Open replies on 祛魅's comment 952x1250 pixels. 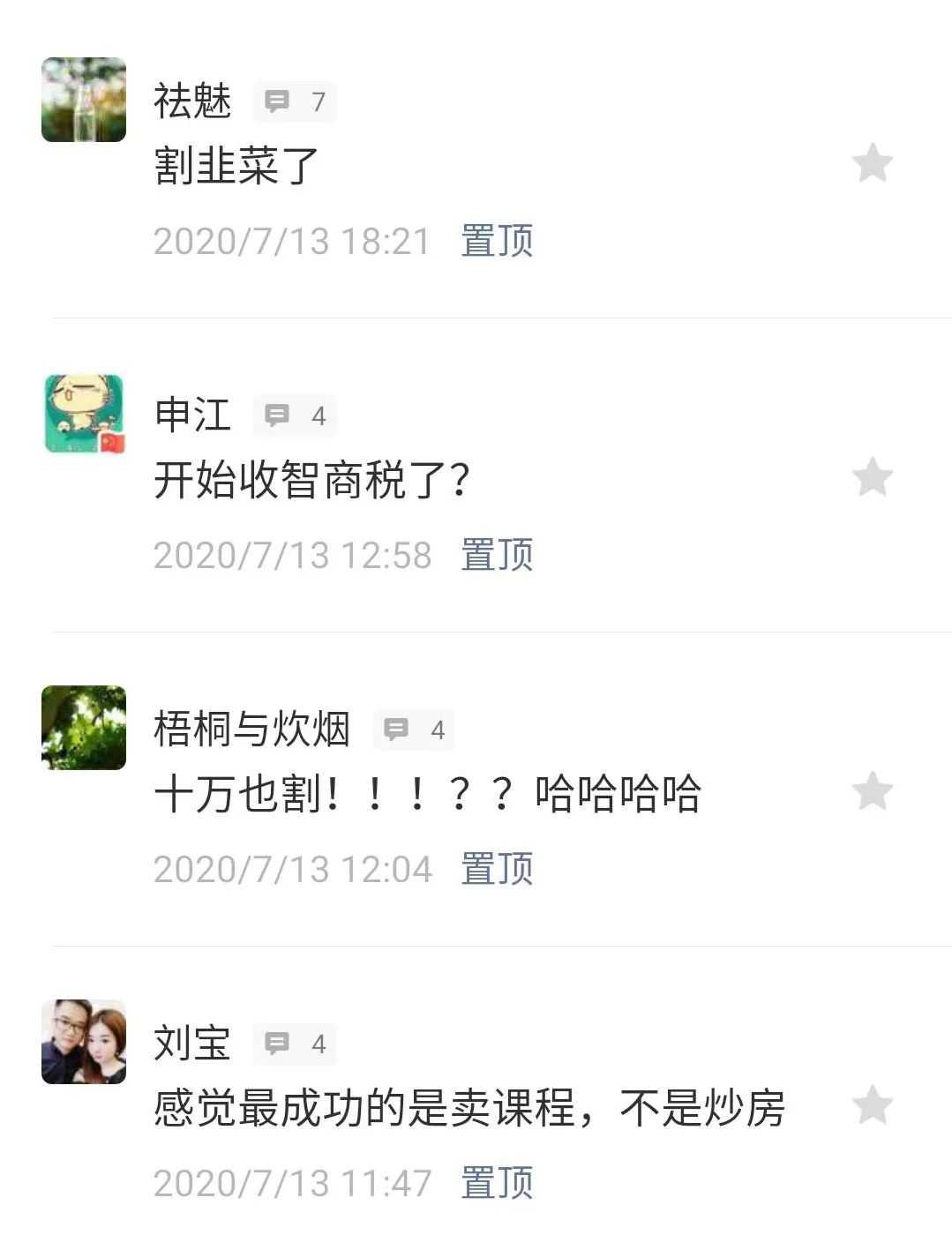pos(295,101)
